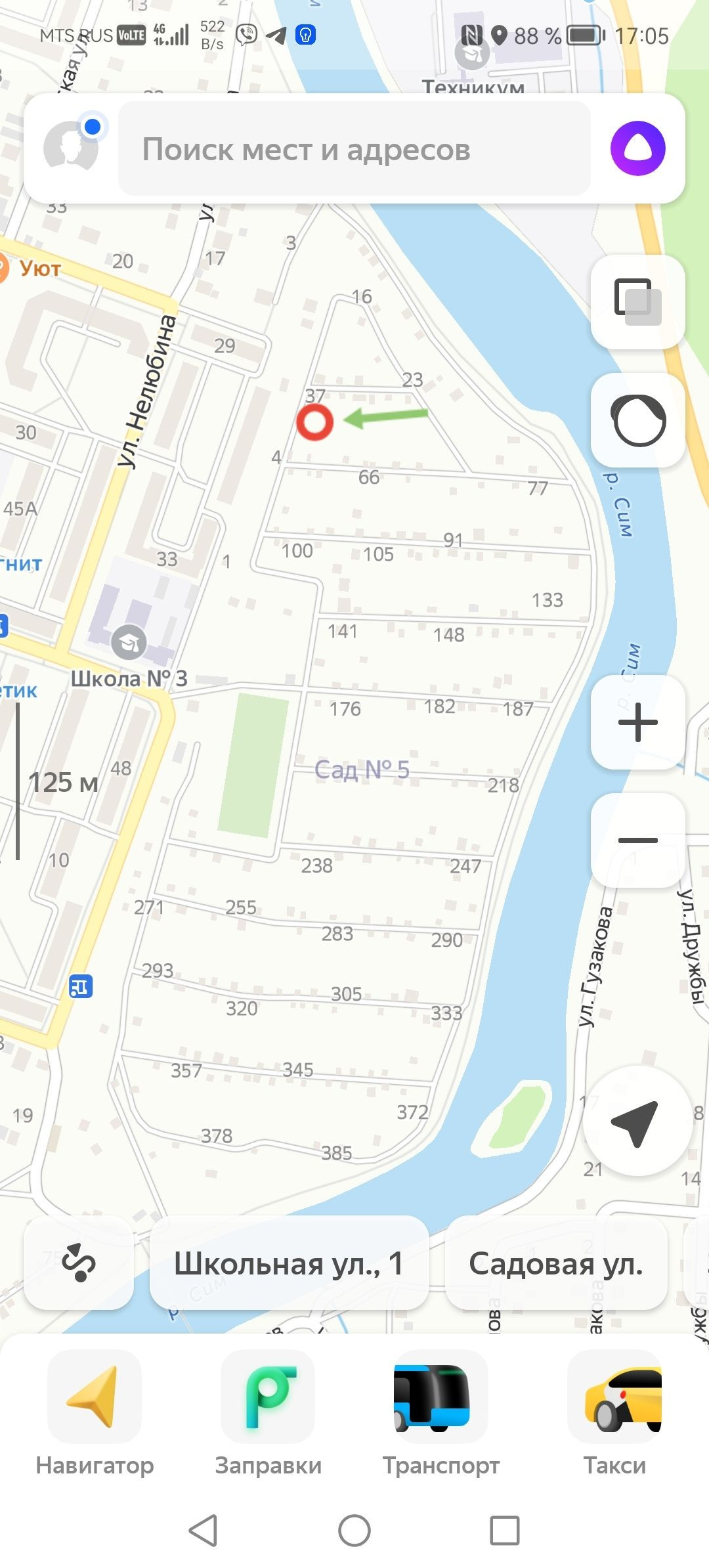Tap the Школа № 3 map marker
The height and width of the screenshot is (1568, 709).
tap(129, 643)
